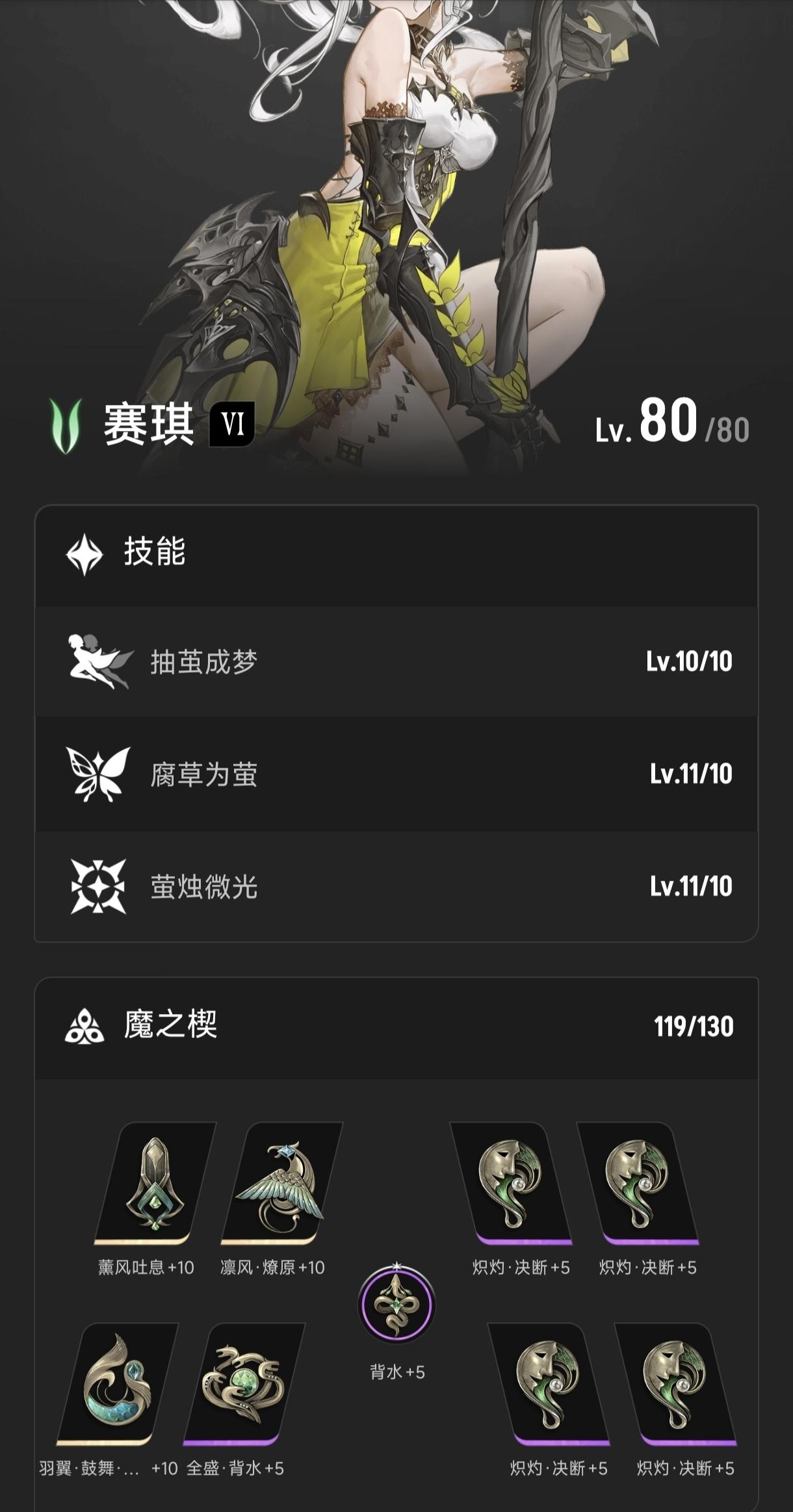Open the 抽茧成梦 skill row
The width and height of the screenshot is (793, 1512).
pyautogui.click(x=396, y=662)
